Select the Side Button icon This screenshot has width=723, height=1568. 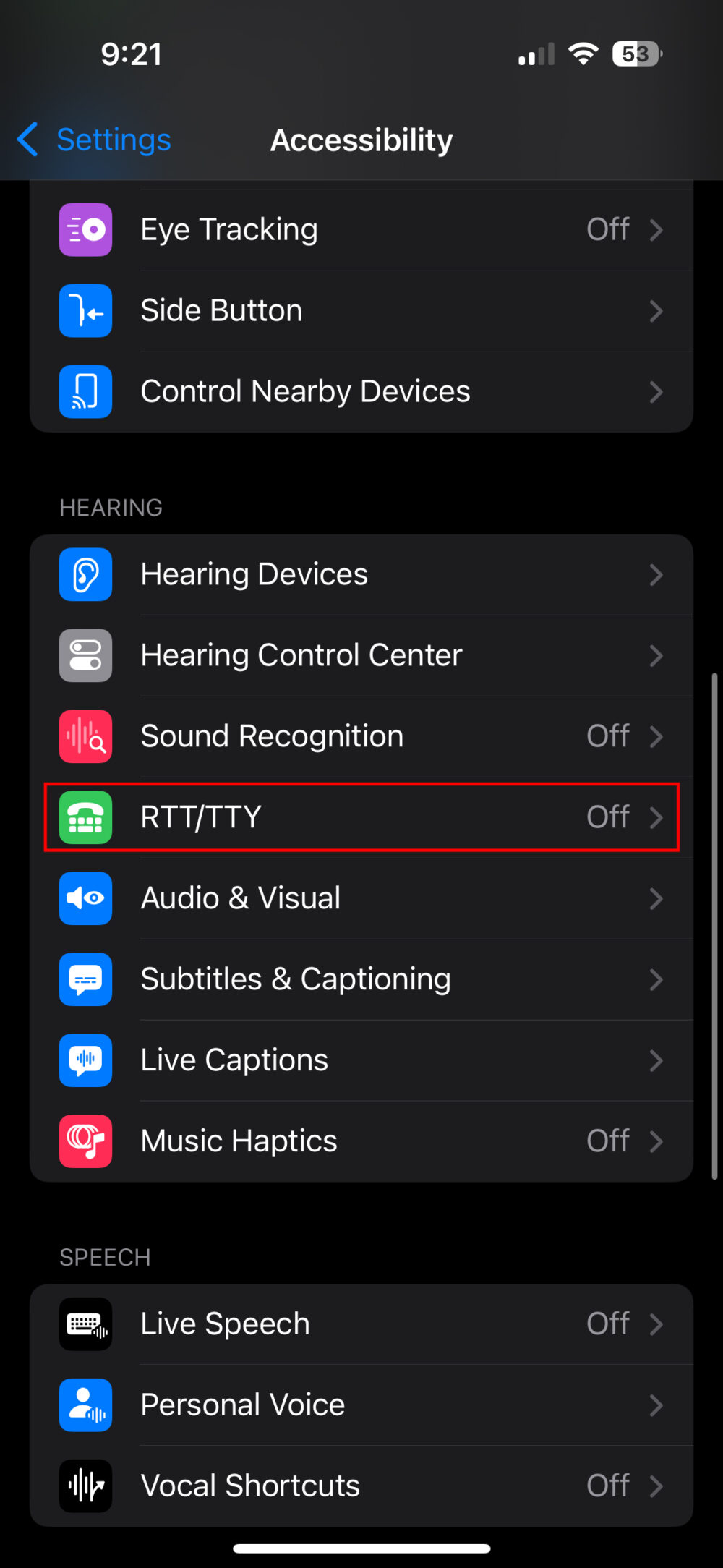85,310
